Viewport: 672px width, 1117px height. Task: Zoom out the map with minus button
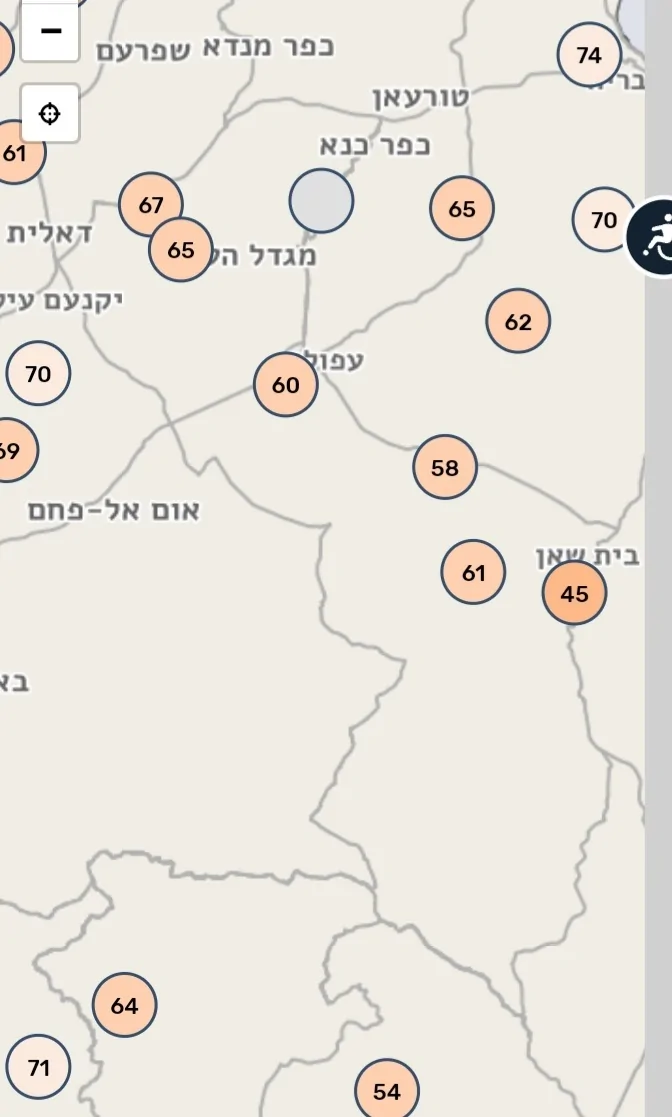[x=50, y=31]
